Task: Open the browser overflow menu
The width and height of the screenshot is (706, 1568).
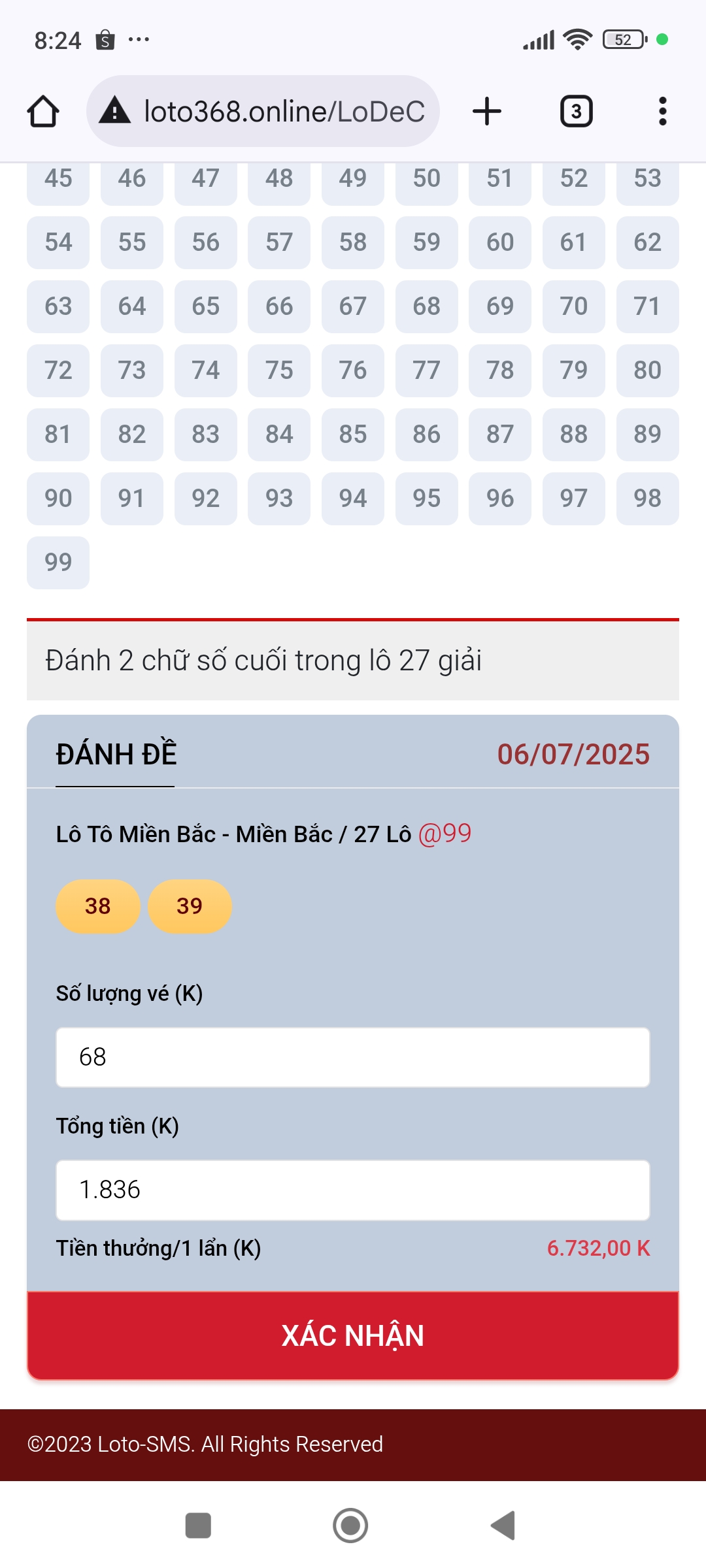Action: pos(662,111)
